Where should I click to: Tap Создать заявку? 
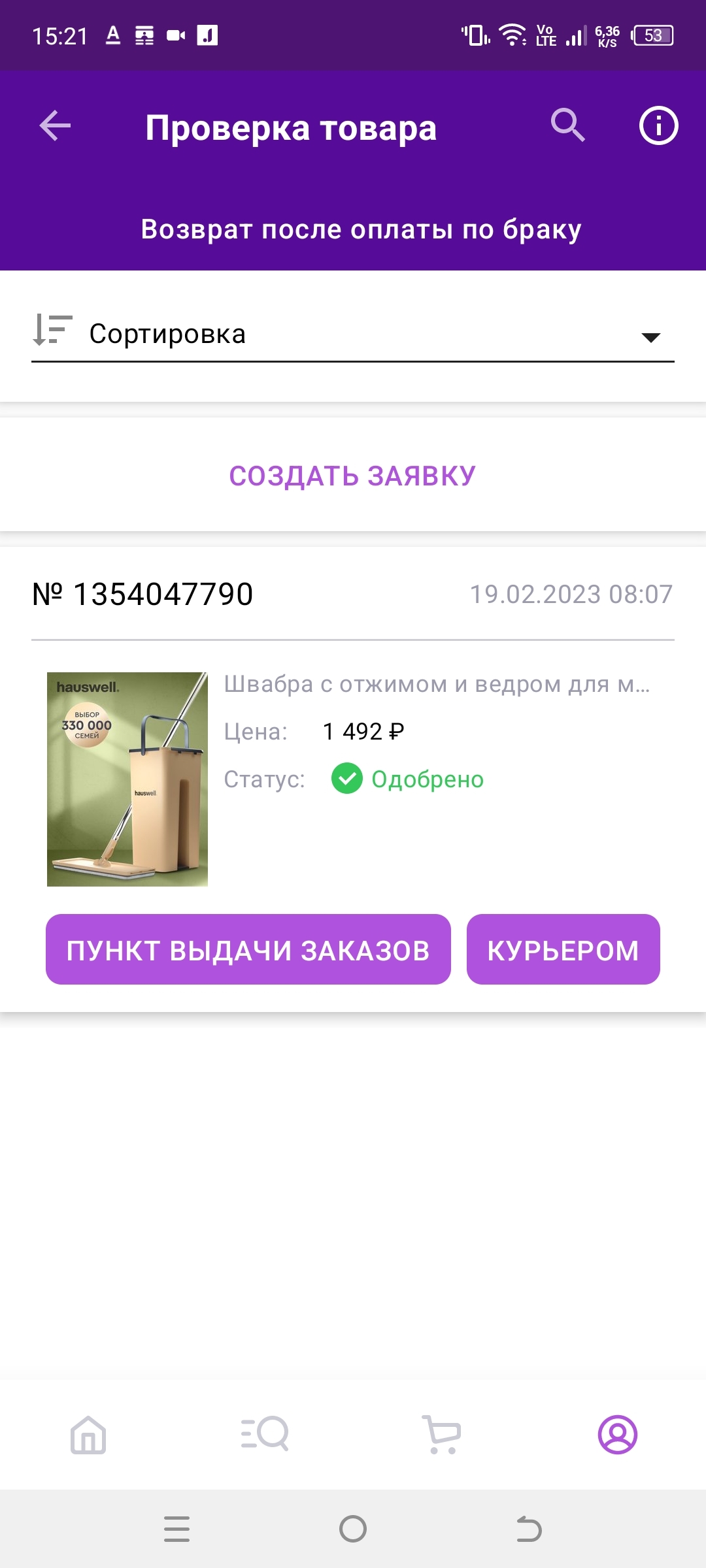[x=352, y=476]
